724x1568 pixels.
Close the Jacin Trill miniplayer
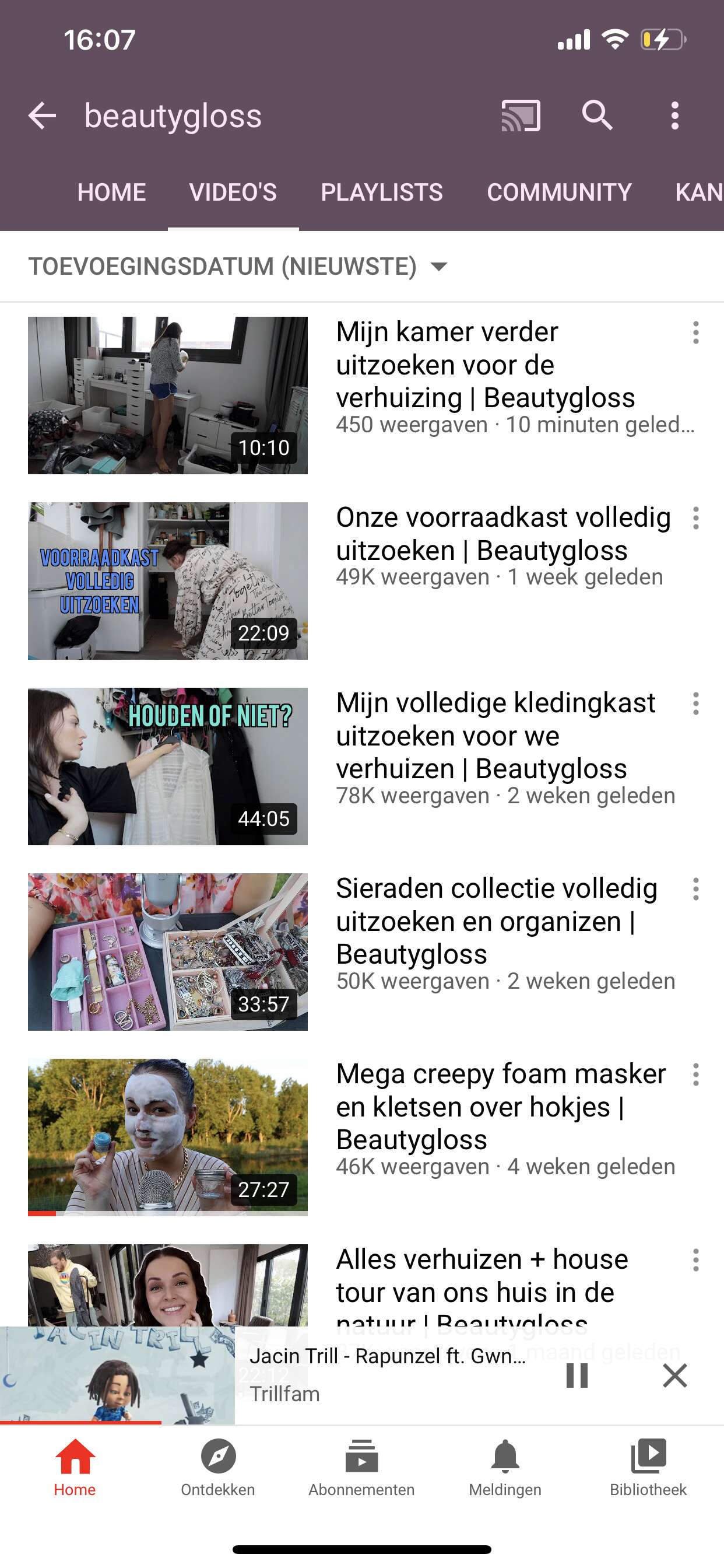[x=674, y=1375]
